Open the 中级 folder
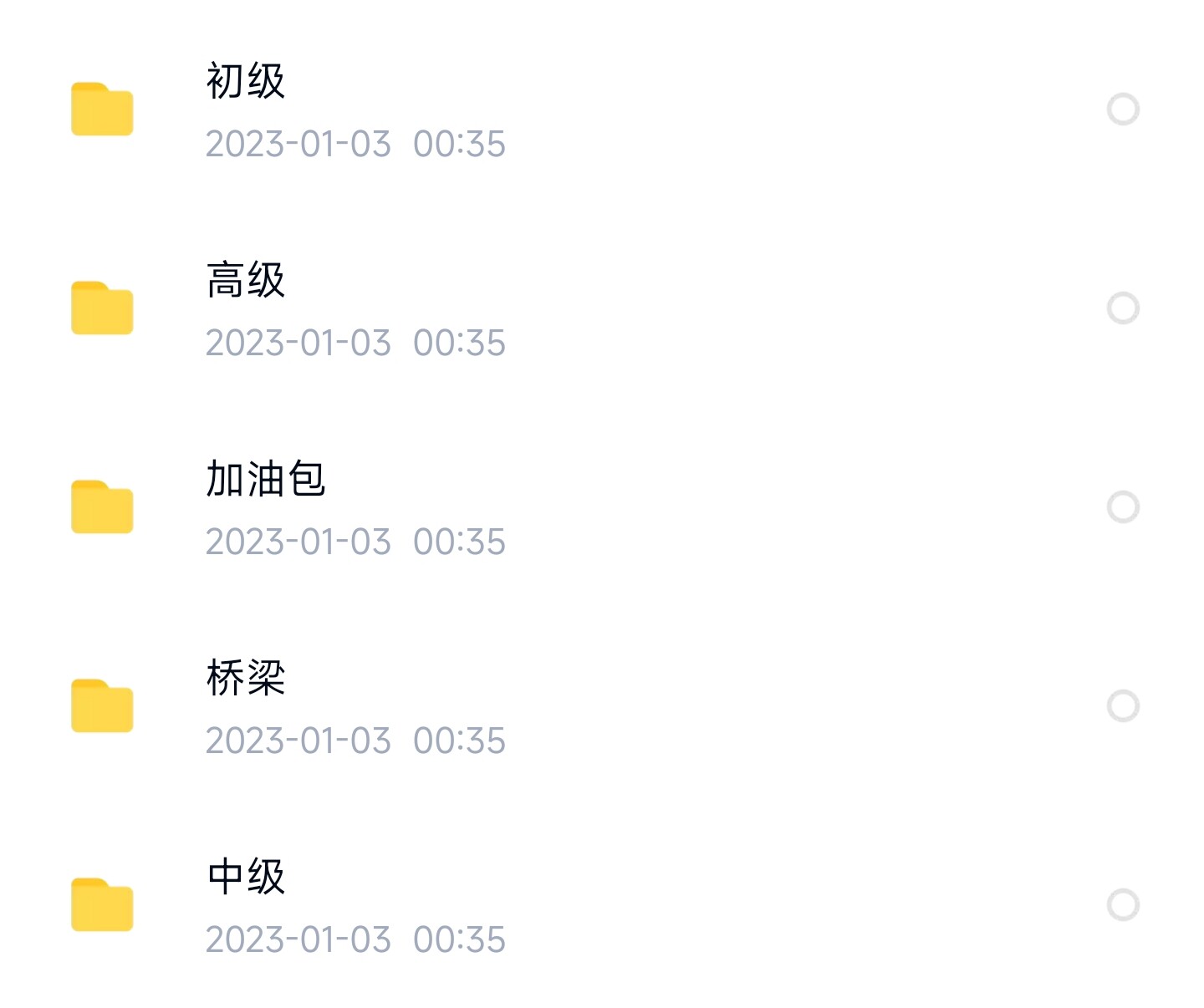Viewport: 1204px width, 1008px height. (x=246, y=878)
